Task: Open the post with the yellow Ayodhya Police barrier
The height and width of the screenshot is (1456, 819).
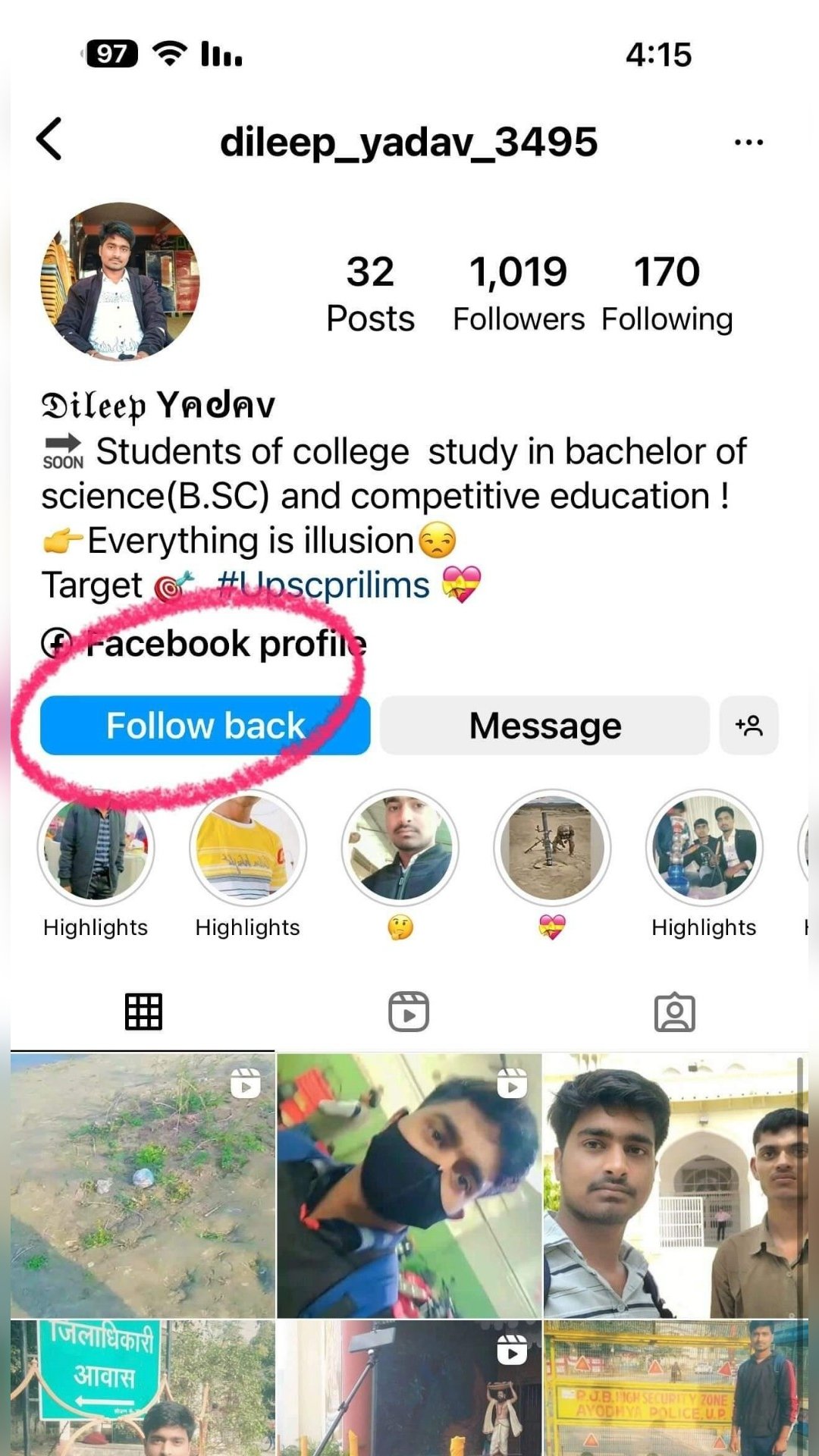Action: (x=675, y=1388)
